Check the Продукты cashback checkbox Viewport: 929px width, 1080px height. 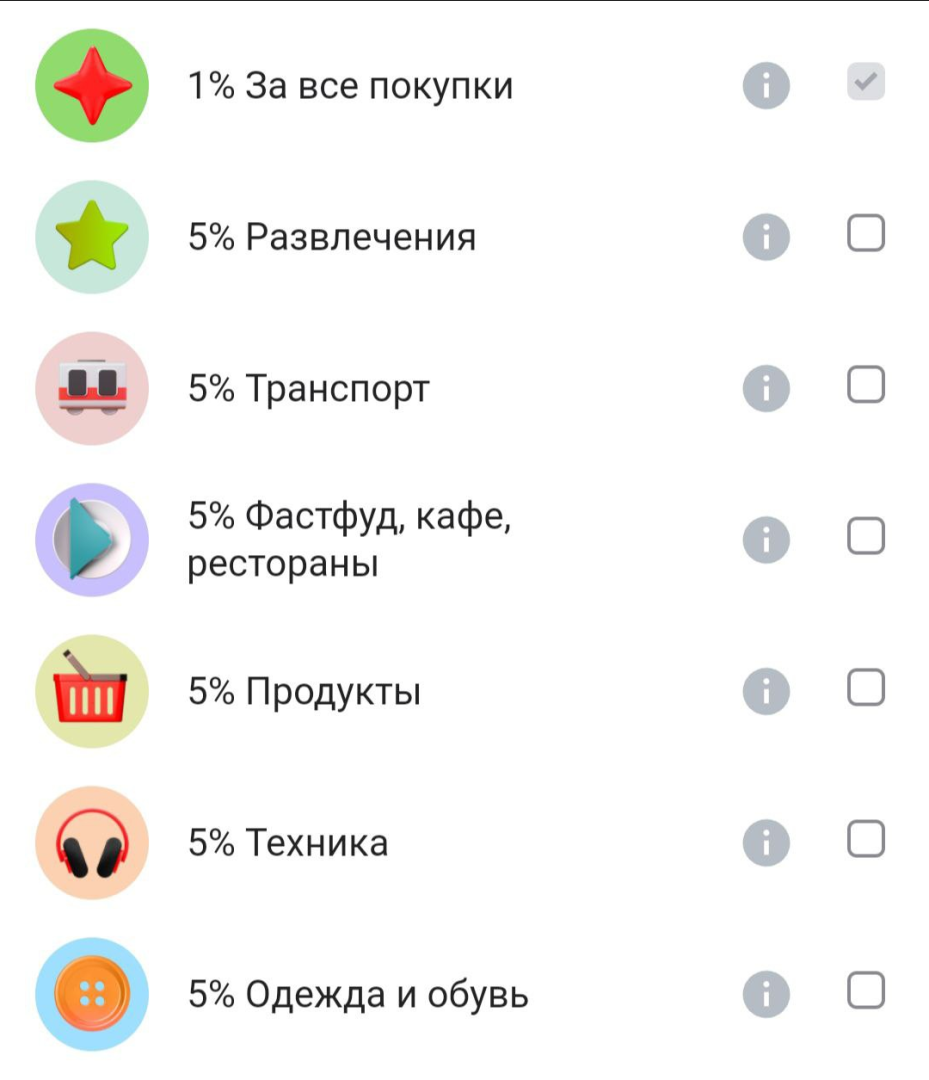(867, 689)
